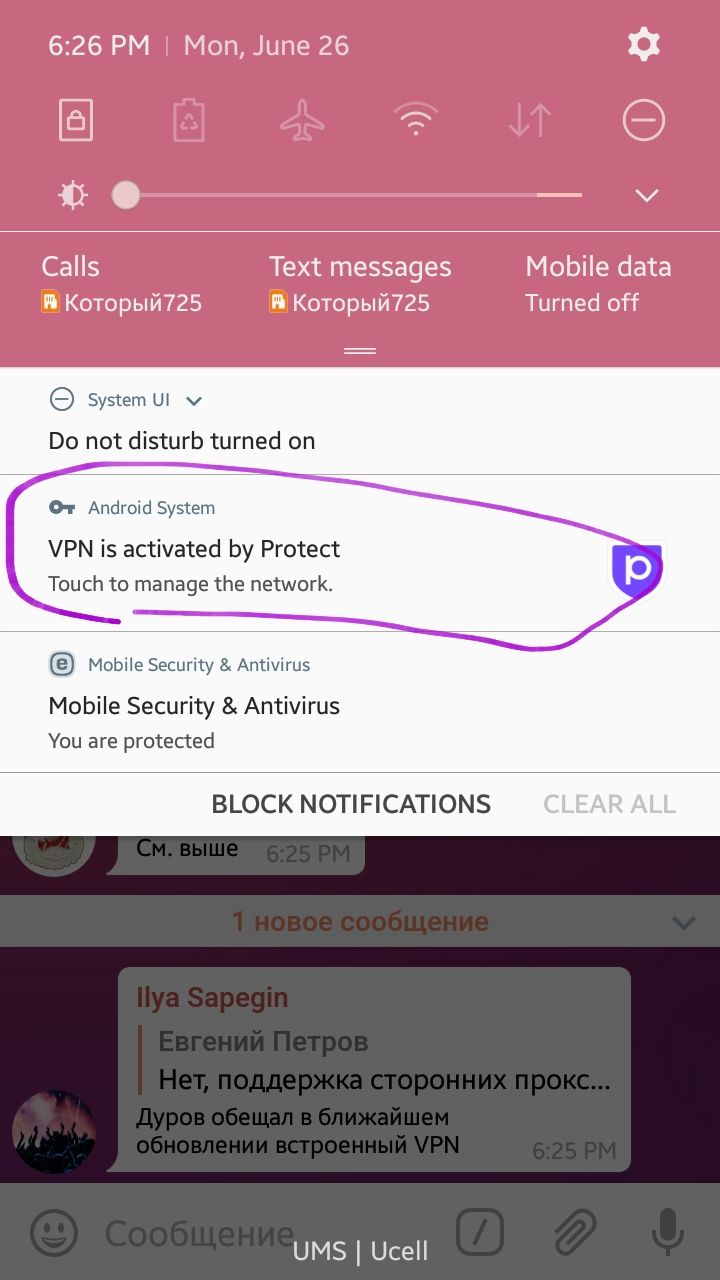Tap the quick settings panel drag handle

pyautogui.click(x=360, y=352)
